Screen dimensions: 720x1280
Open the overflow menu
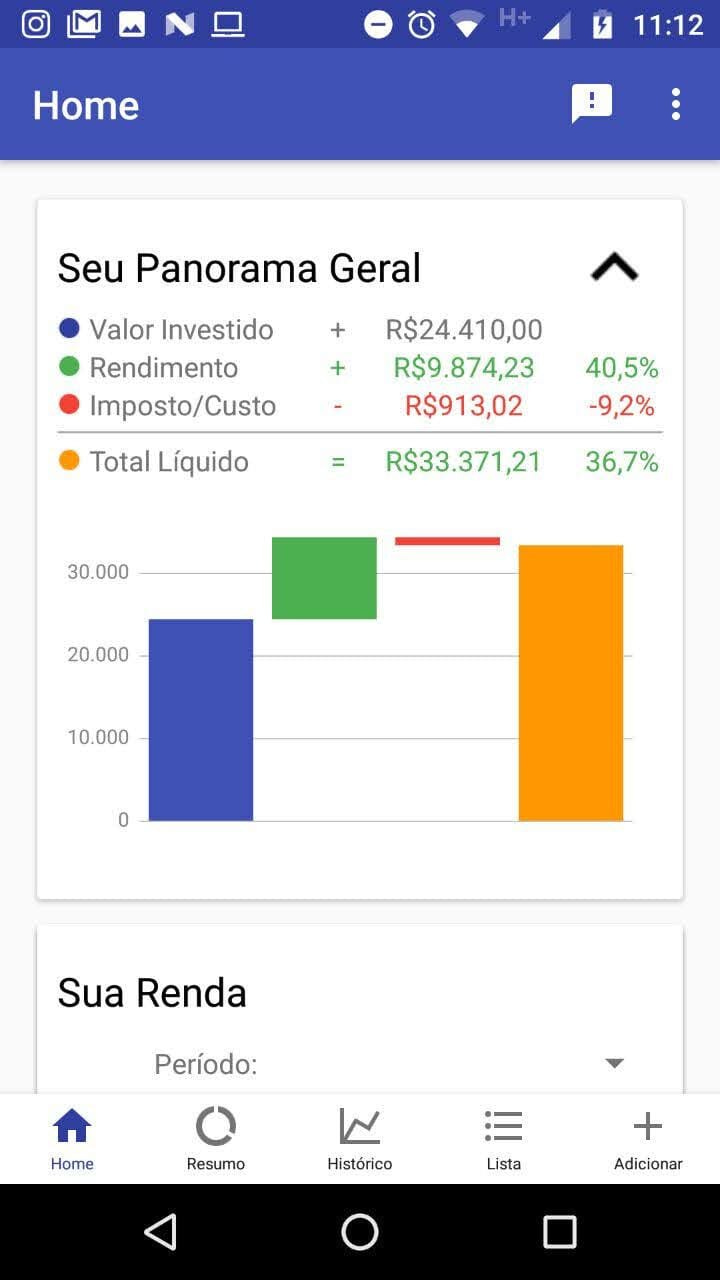click(676, 104)
